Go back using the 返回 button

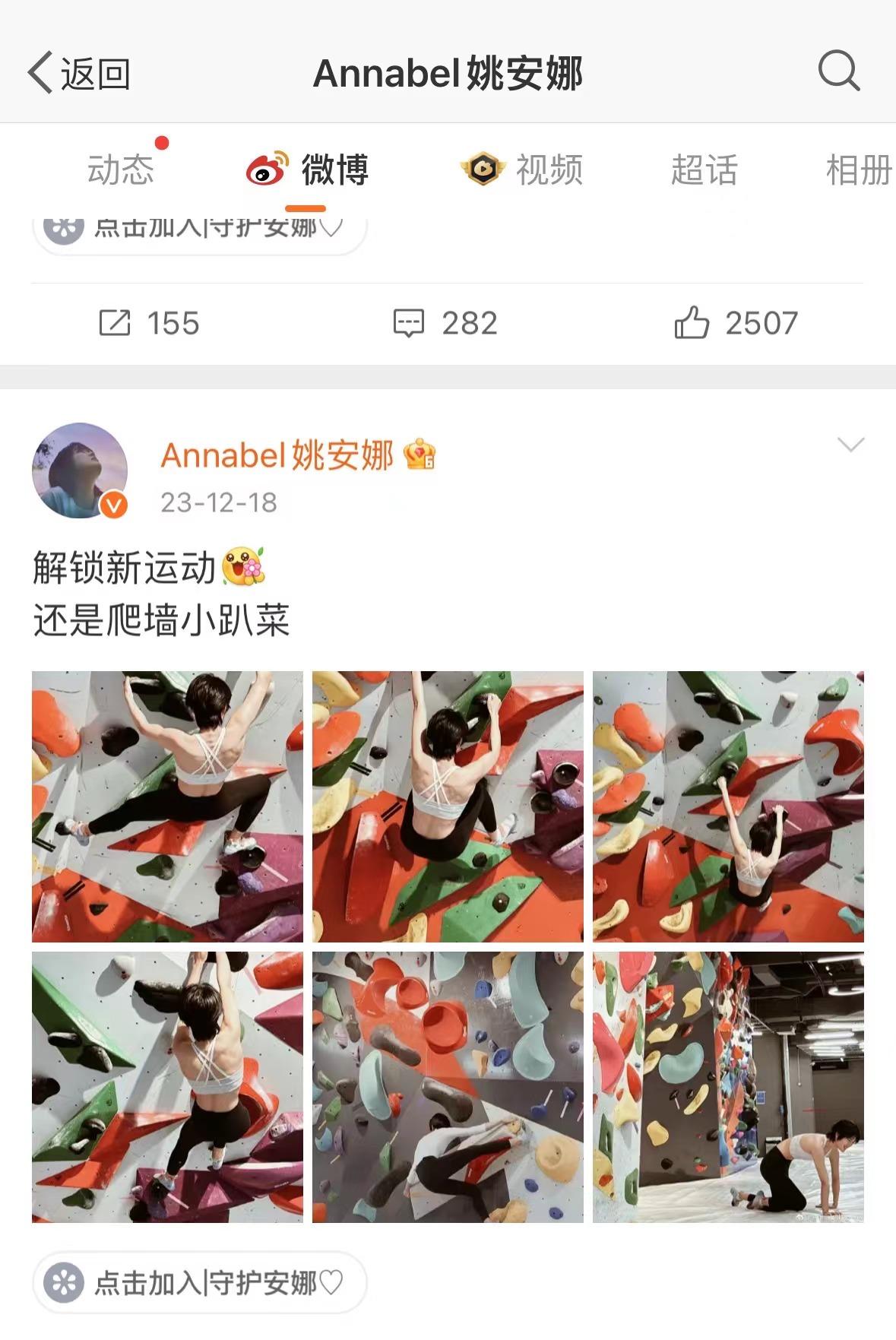click(79, 74)
